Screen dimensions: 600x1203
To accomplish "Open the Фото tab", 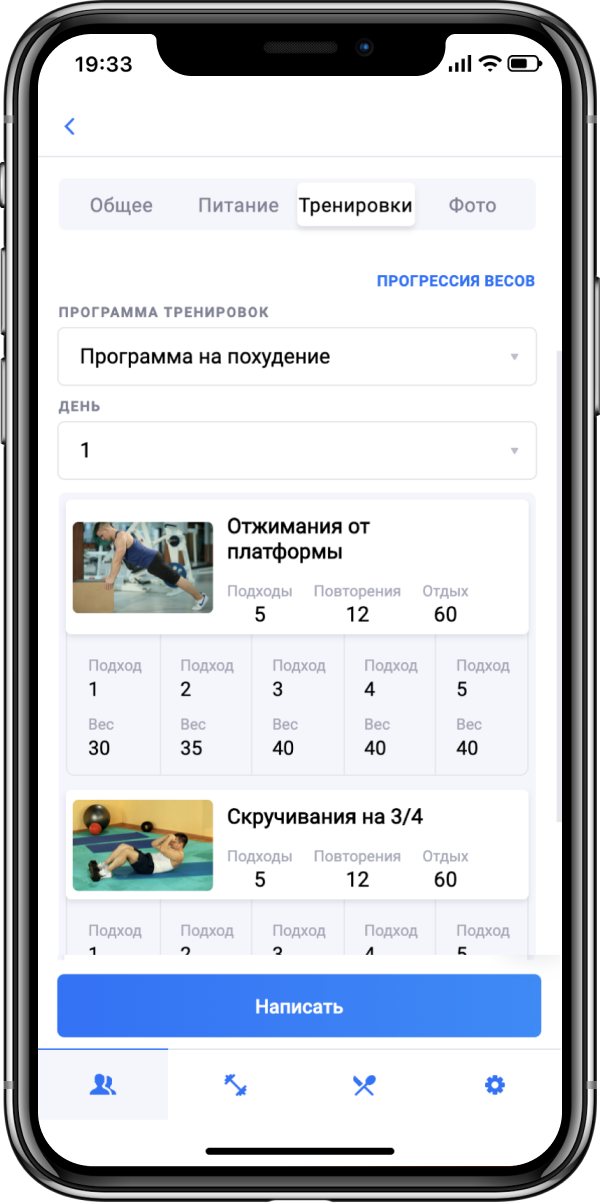I will (472, 205).
